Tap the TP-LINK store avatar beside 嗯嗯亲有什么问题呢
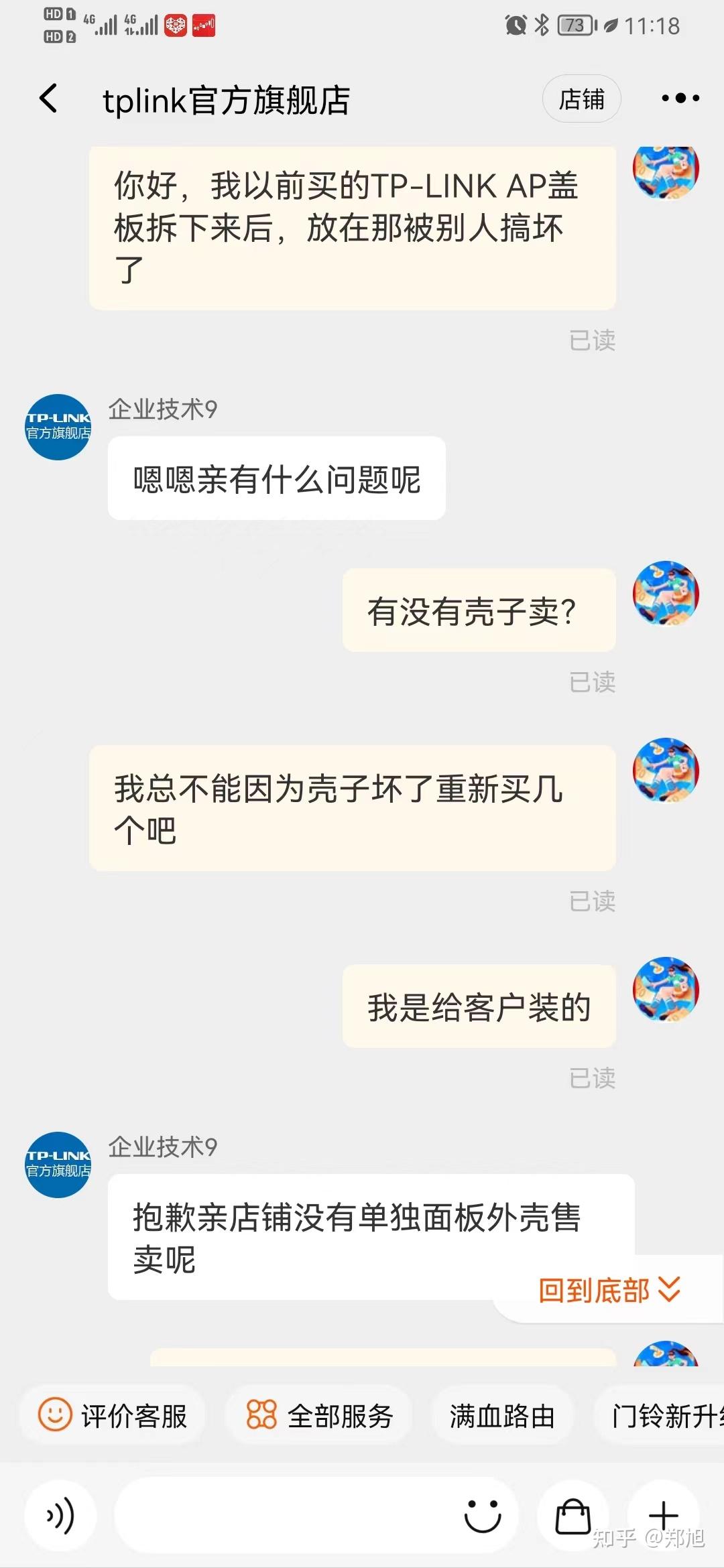This screenshot has width=724, height=1568. [x=58, y=428]
